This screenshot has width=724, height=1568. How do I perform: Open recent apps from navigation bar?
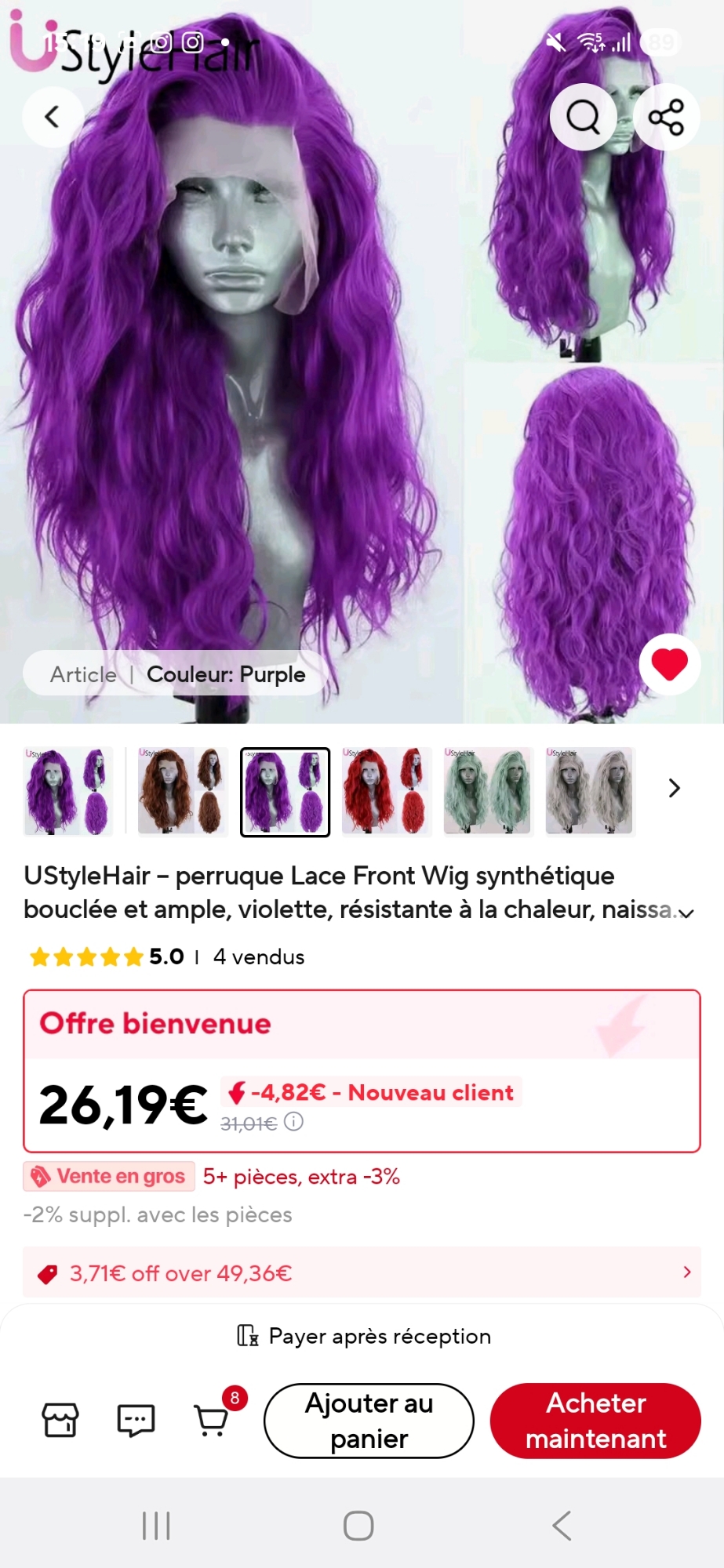[x=156, y=1526]
